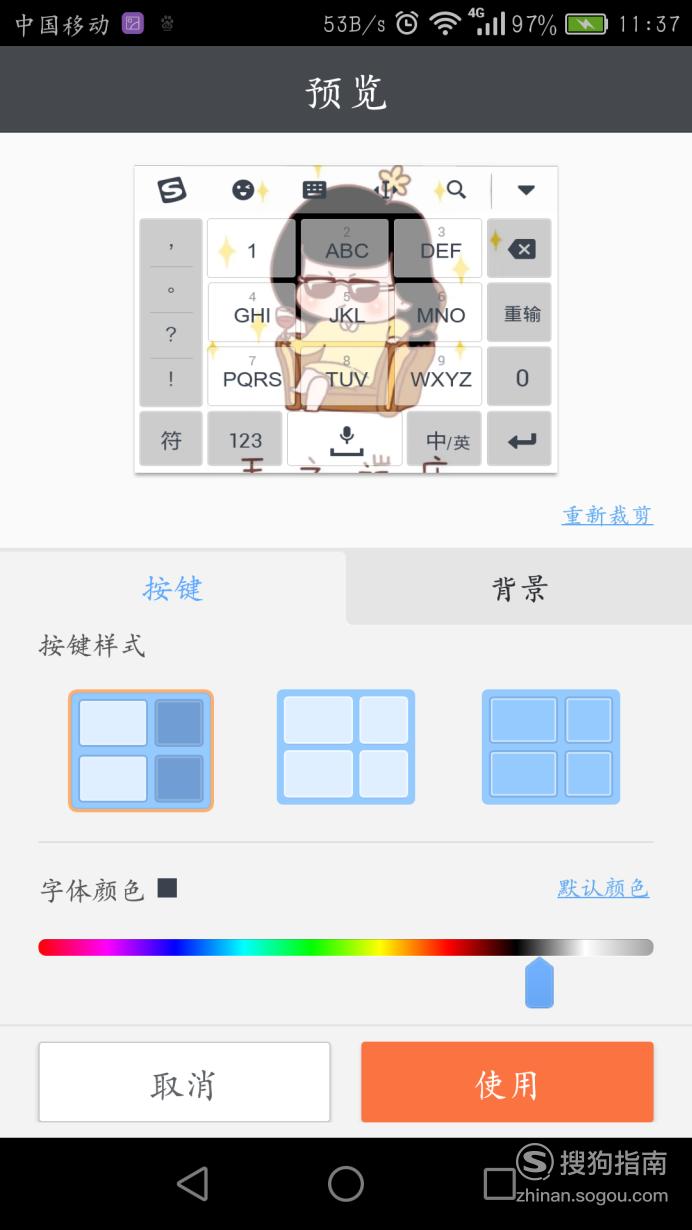Choose the first key style with dark side keys
Image resolution: width=692 pixels, height=1230 pixels.
pyautogui.click(x=141, y=750)
